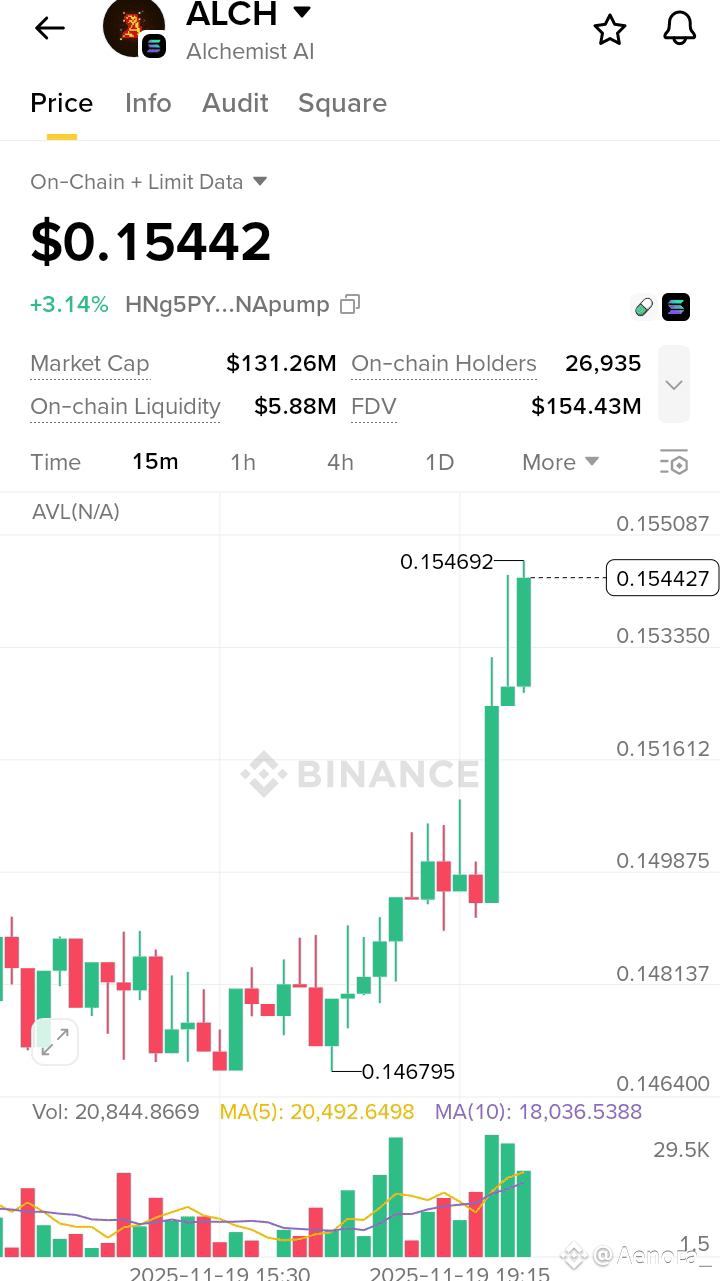Screen dimensions: 720x1281
Task: Expand the chart to fullscreen view
Action: pos(55,1041)
